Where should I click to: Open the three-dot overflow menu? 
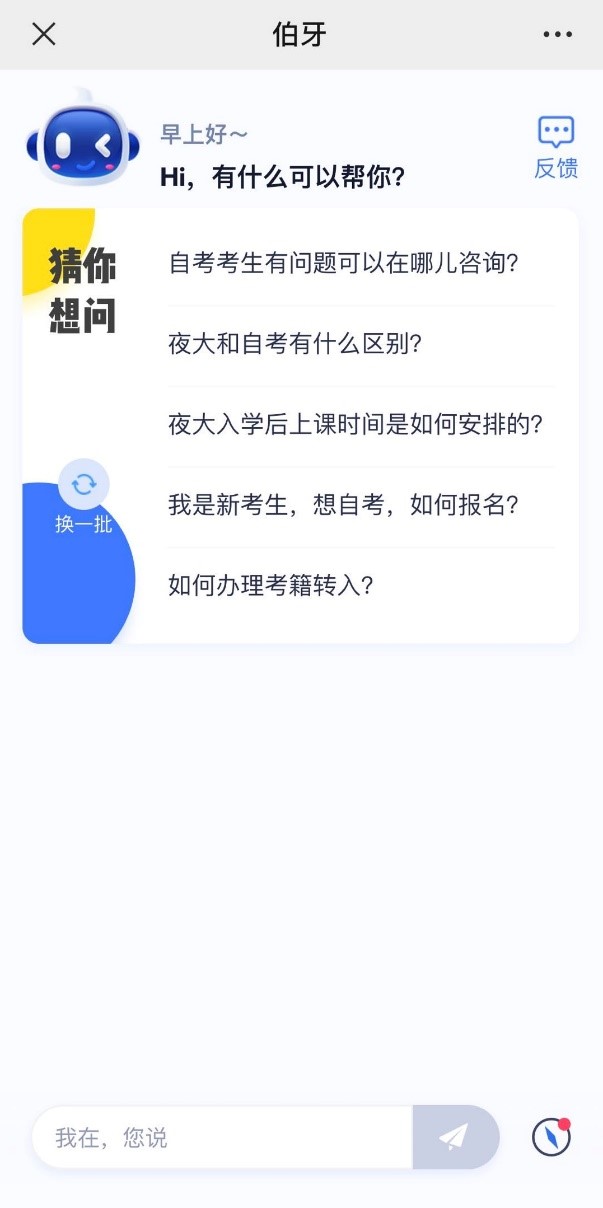click(557, 34)
